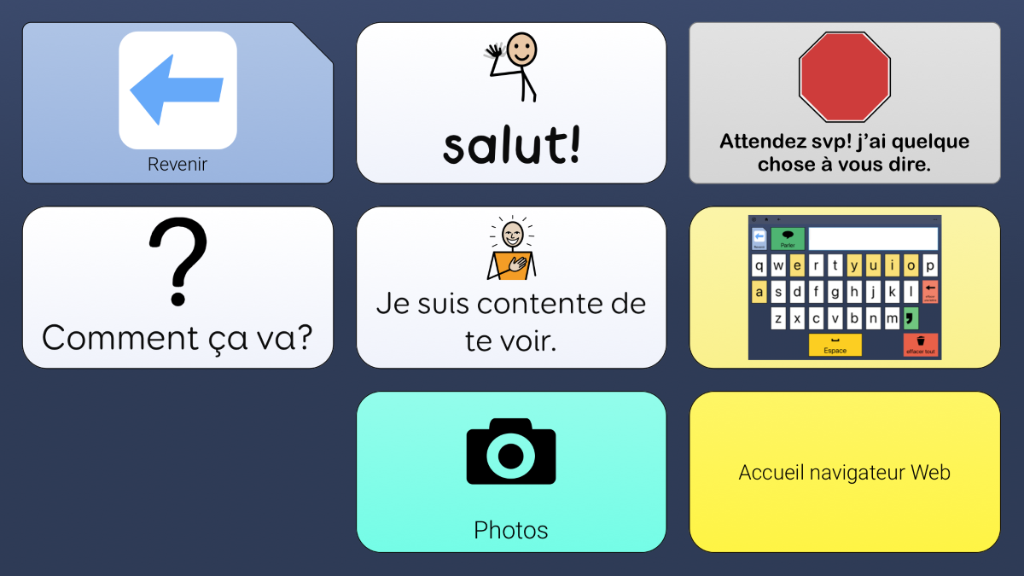Say "Je suis contente de te voir"
1024x576 pixels.
511,287
